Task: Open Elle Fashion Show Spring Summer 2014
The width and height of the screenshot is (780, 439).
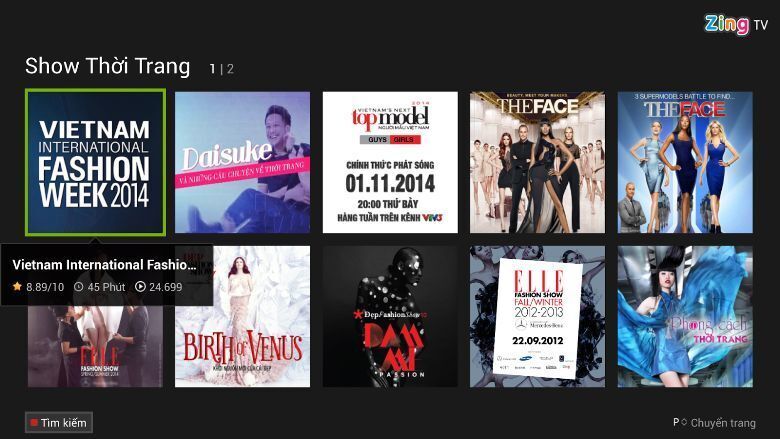Action: 95,347
